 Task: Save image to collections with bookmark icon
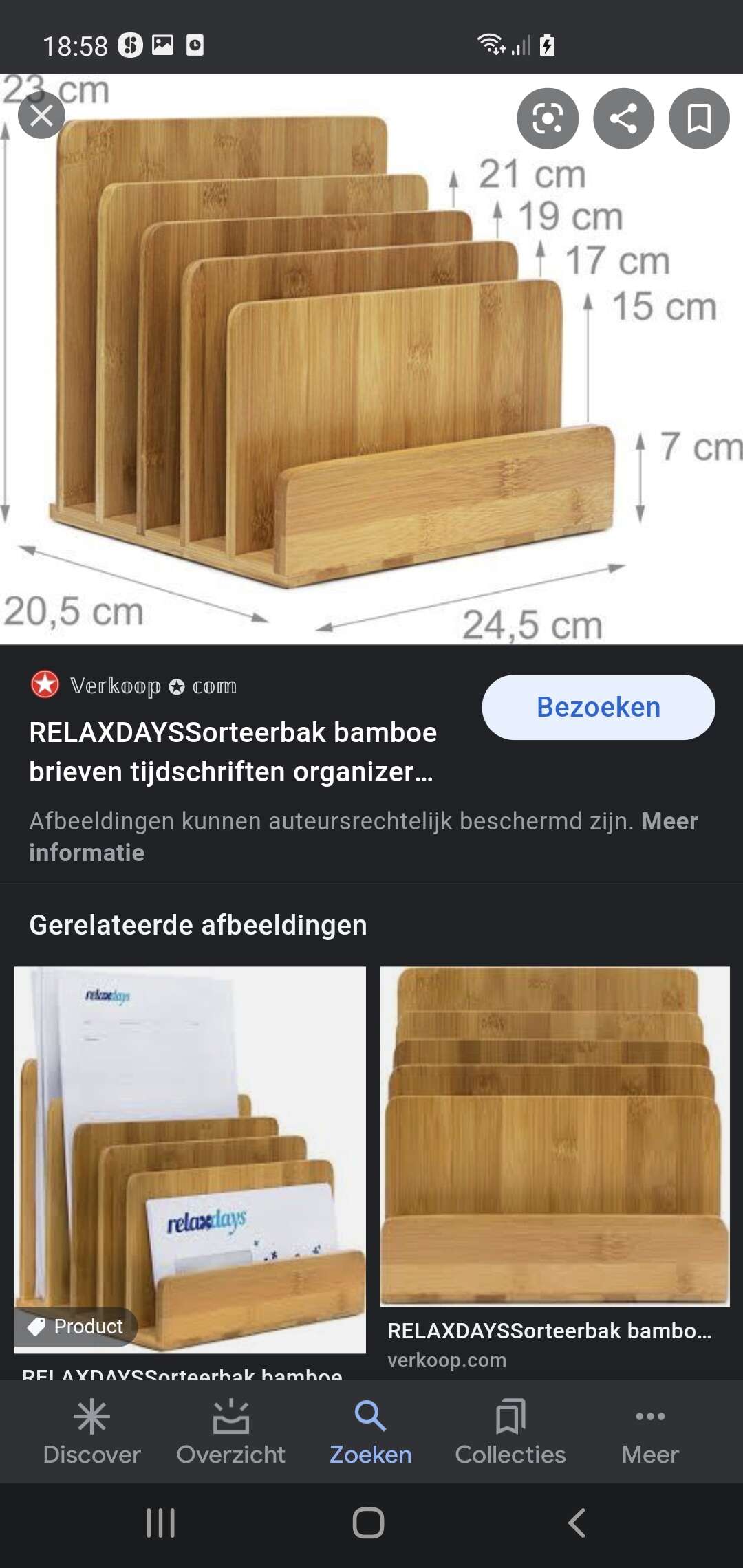point(699,118)
